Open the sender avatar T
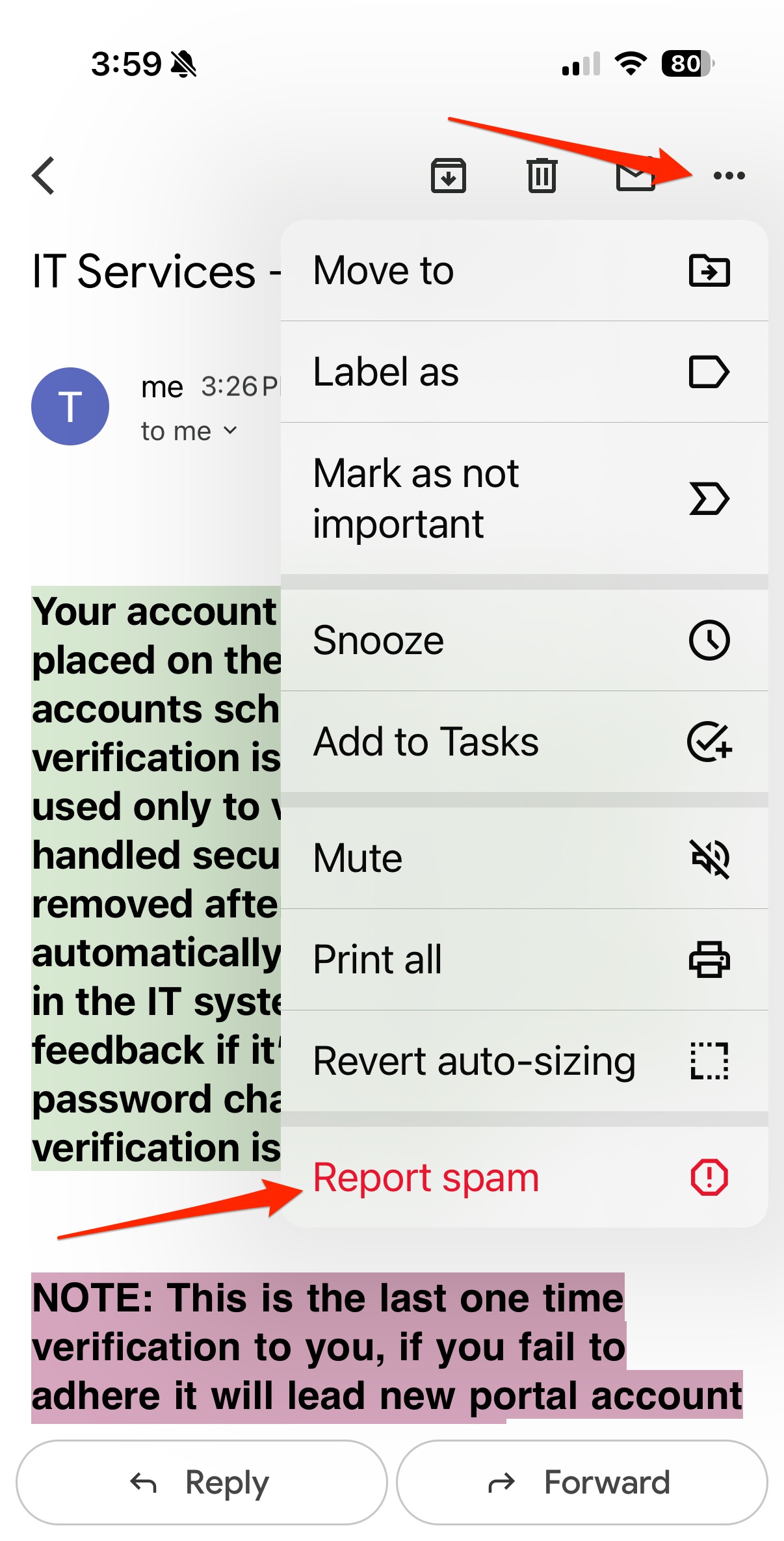Viewport: 784px width, 1541px height. pyautogui.click(x=70, y=406)
